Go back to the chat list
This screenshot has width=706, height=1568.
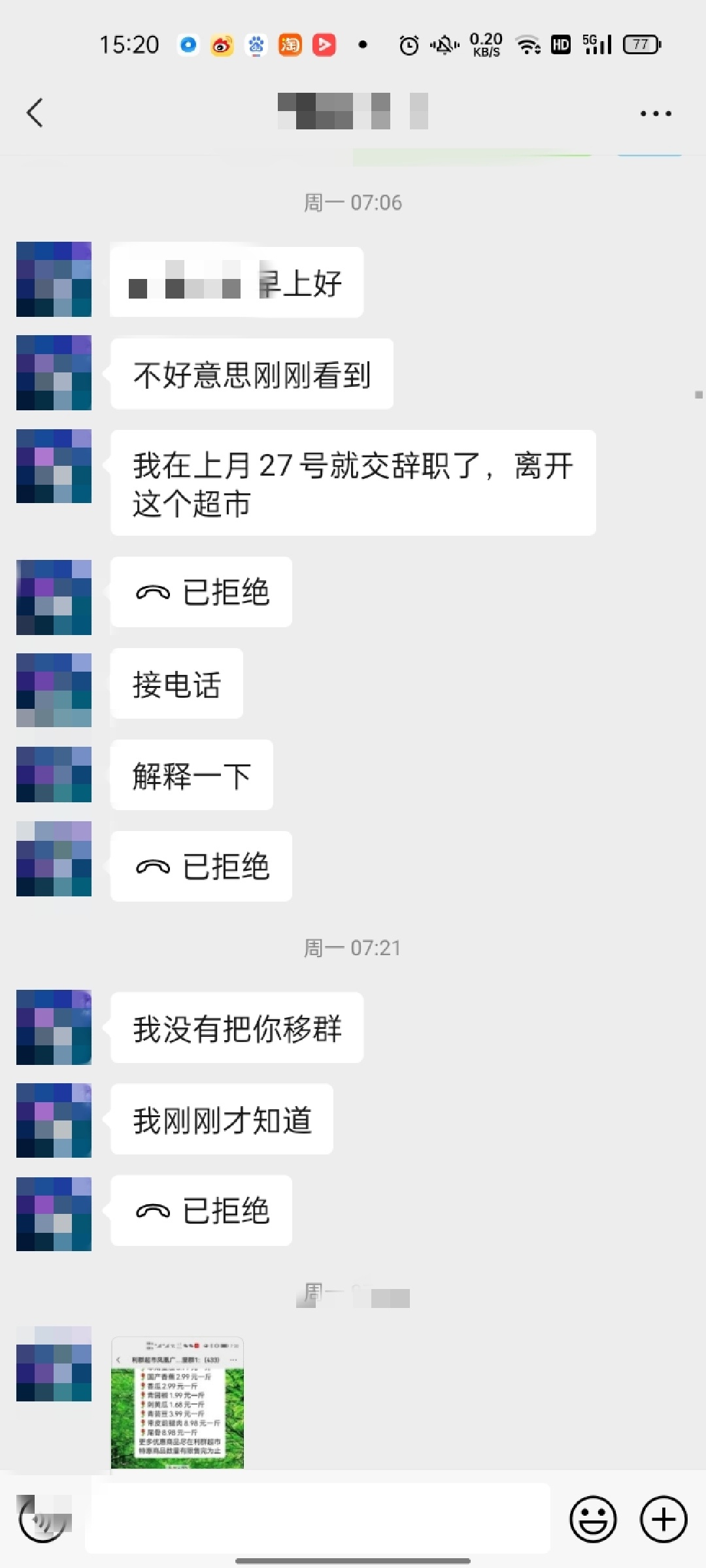tap(35, 112)
